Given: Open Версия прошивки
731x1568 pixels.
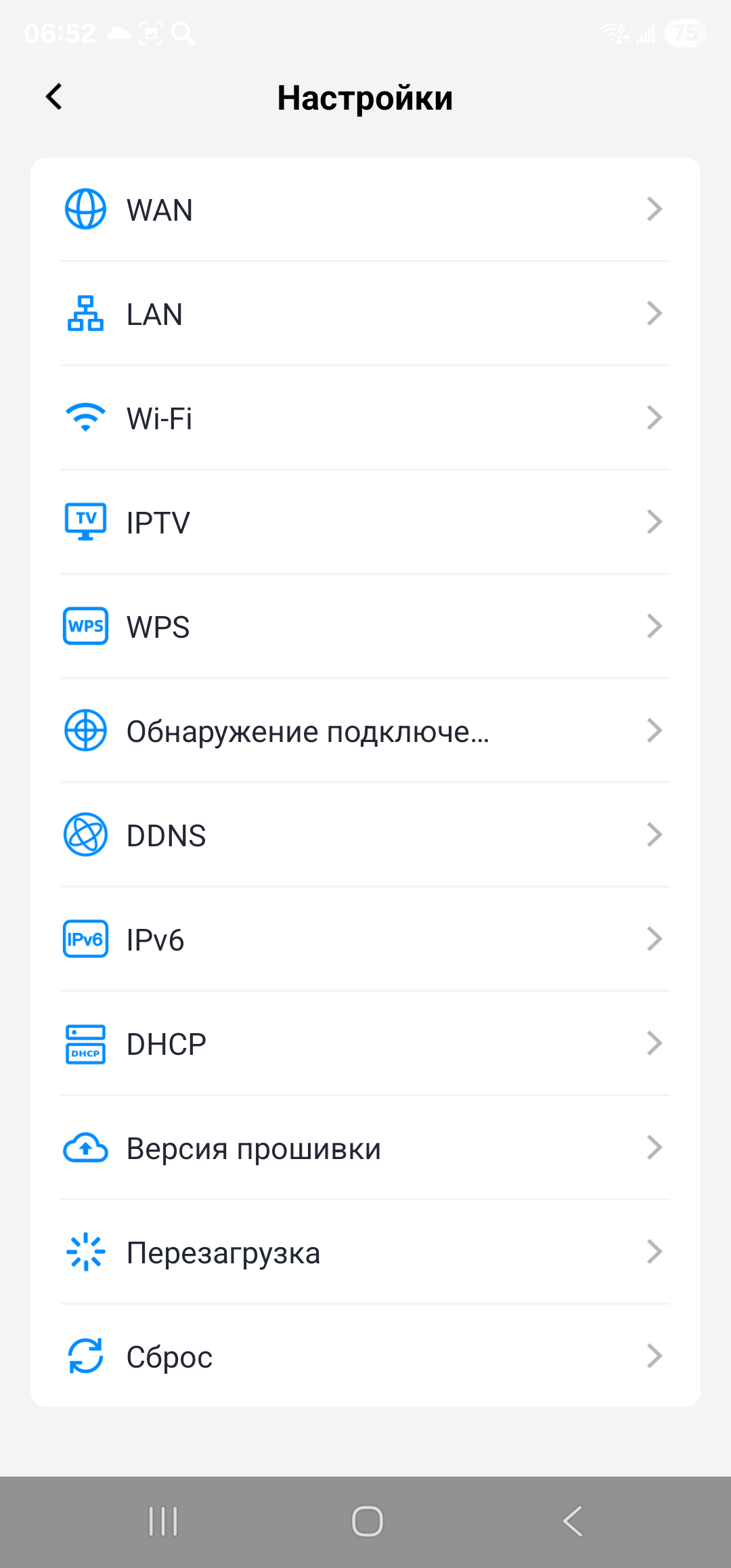Looking at the screenshot, I should coord(365,1148).
